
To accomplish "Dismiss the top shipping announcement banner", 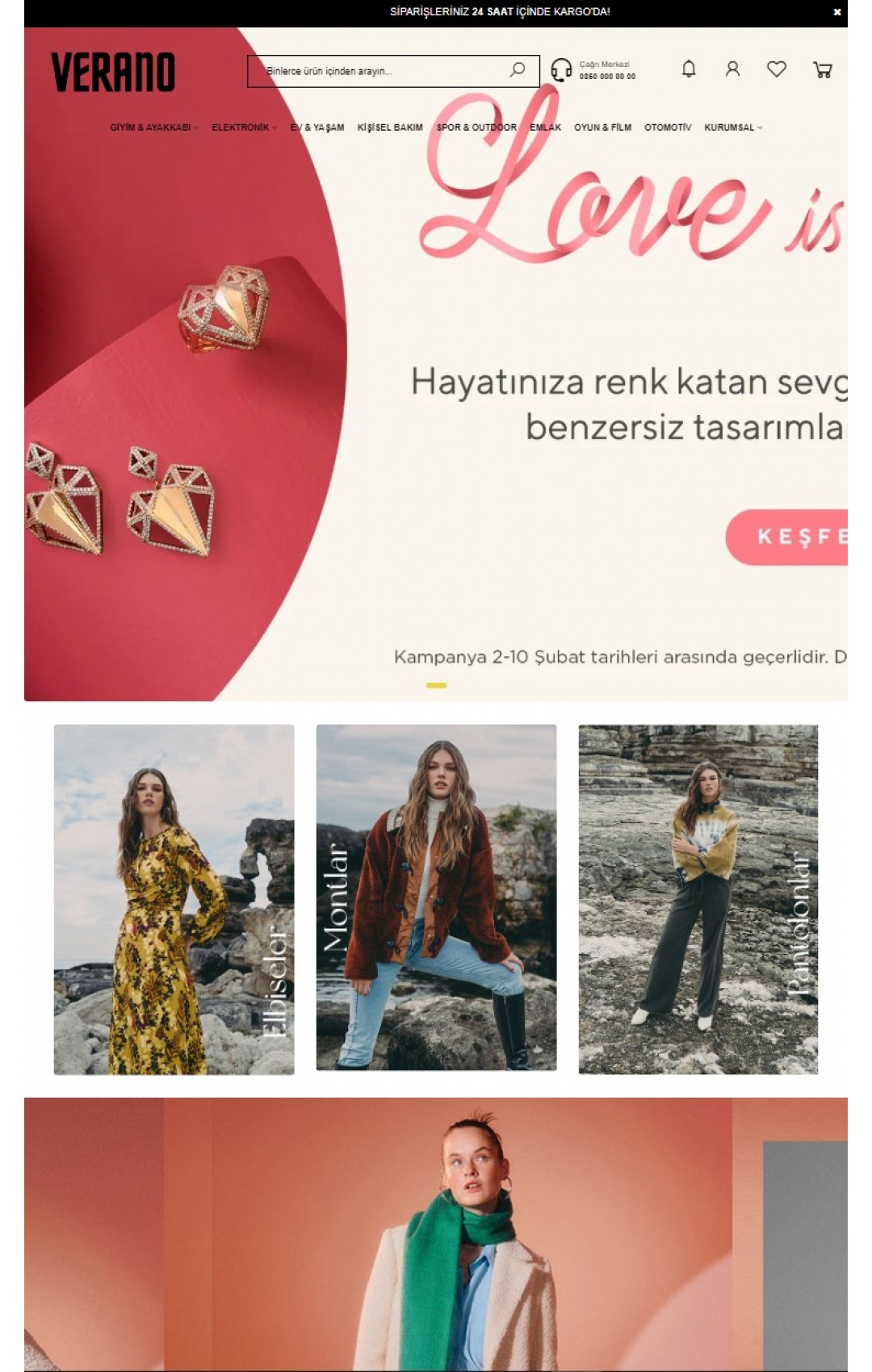I will 836,12.
